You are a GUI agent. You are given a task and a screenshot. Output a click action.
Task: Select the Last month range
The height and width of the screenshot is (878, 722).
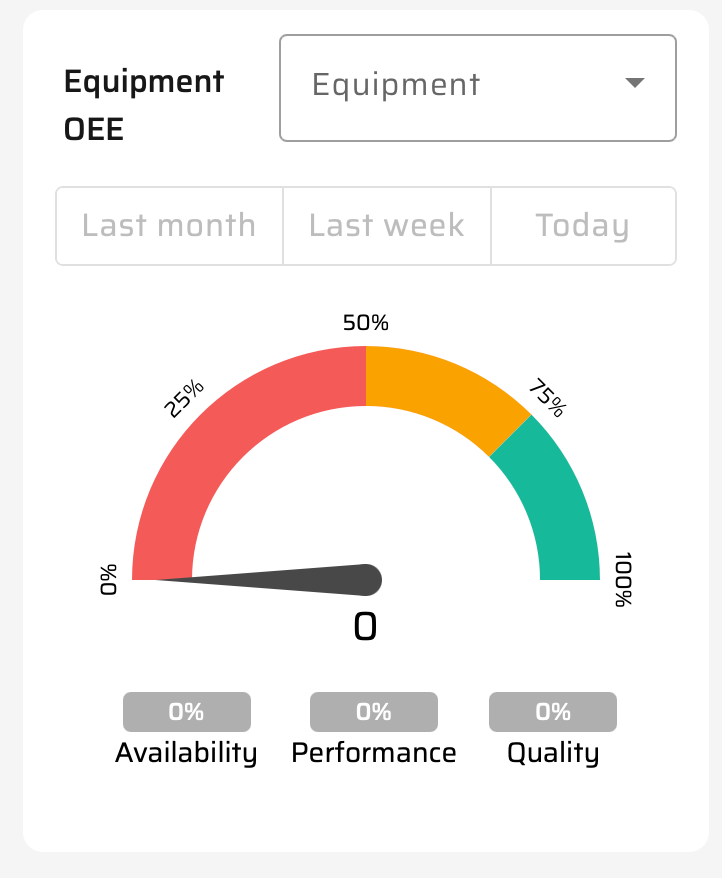click(169, 226)
